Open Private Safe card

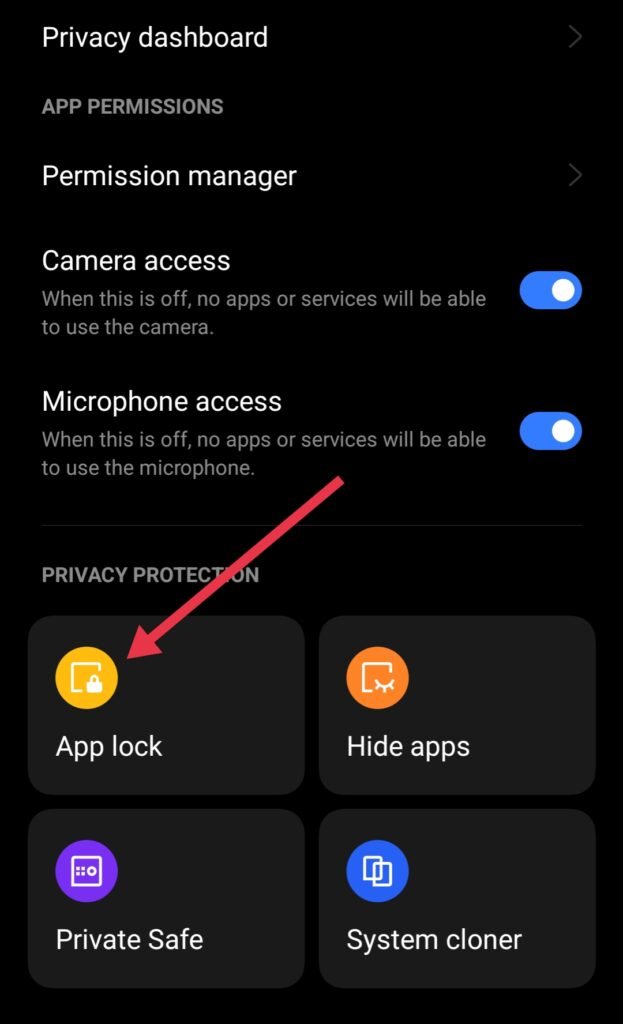(166, 899)
